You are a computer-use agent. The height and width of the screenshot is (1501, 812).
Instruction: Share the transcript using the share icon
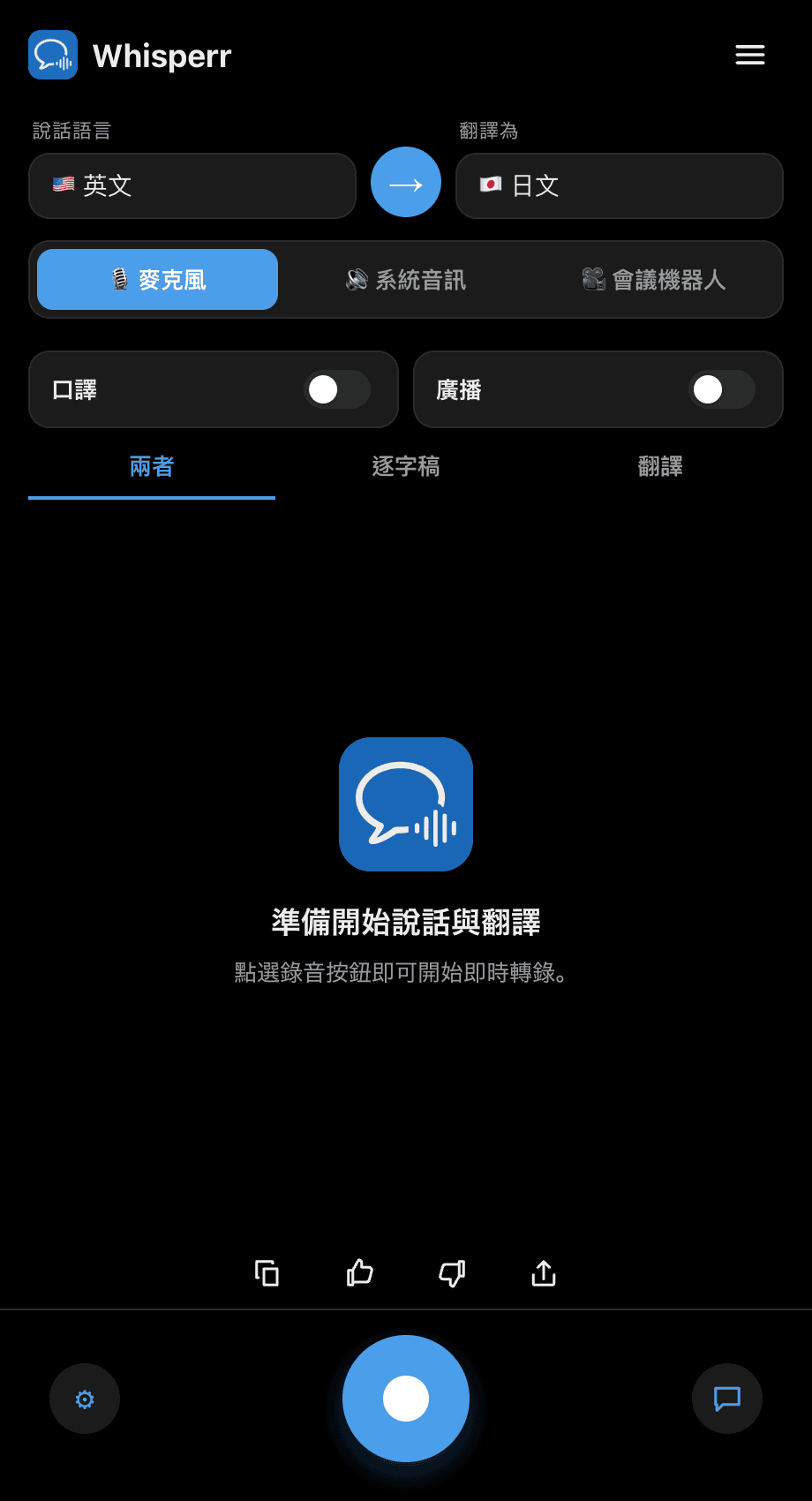[544, 1273]
